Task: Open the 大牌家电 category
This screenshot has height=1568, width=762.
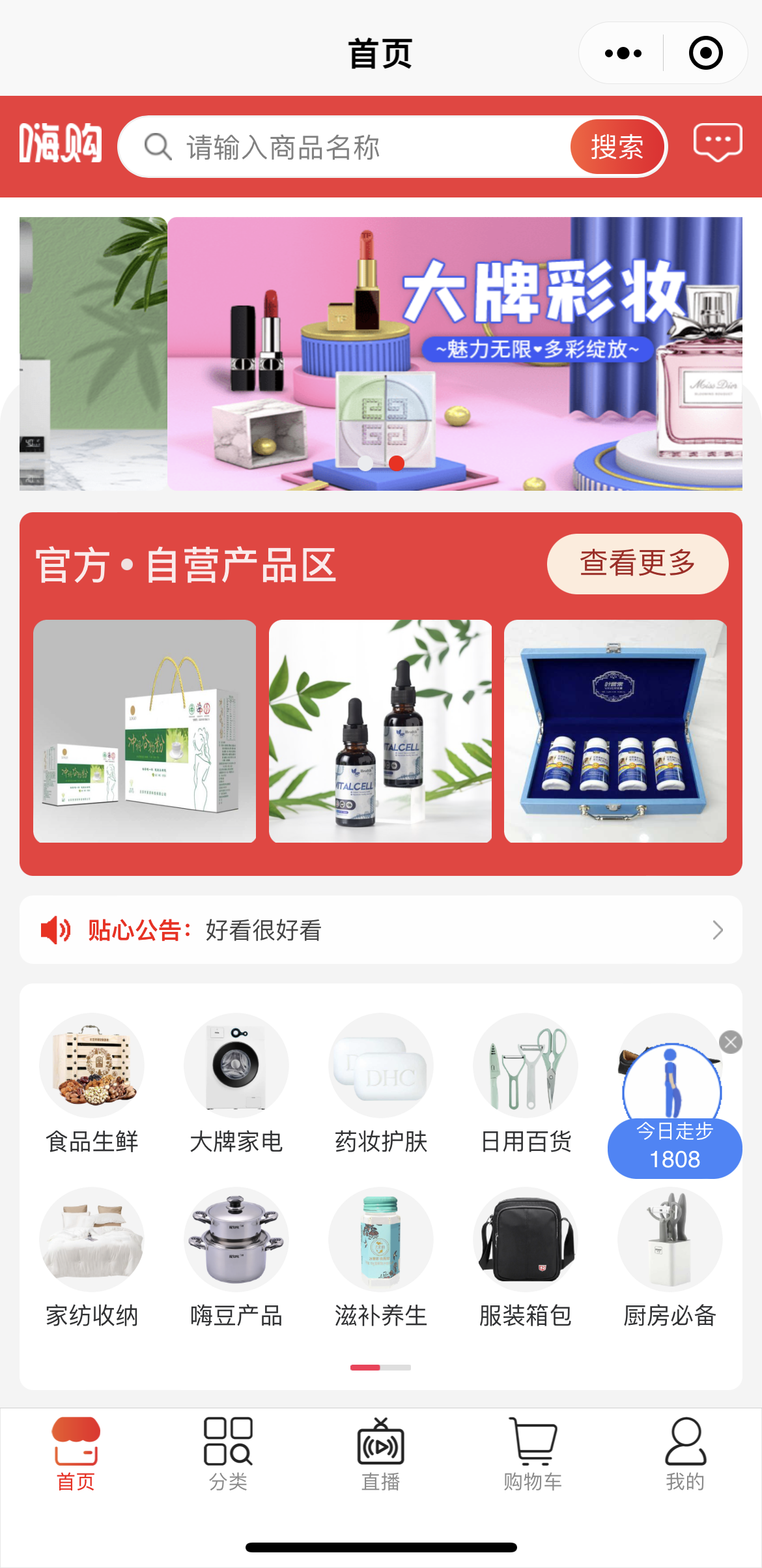Action: (x=236, y=1084)
